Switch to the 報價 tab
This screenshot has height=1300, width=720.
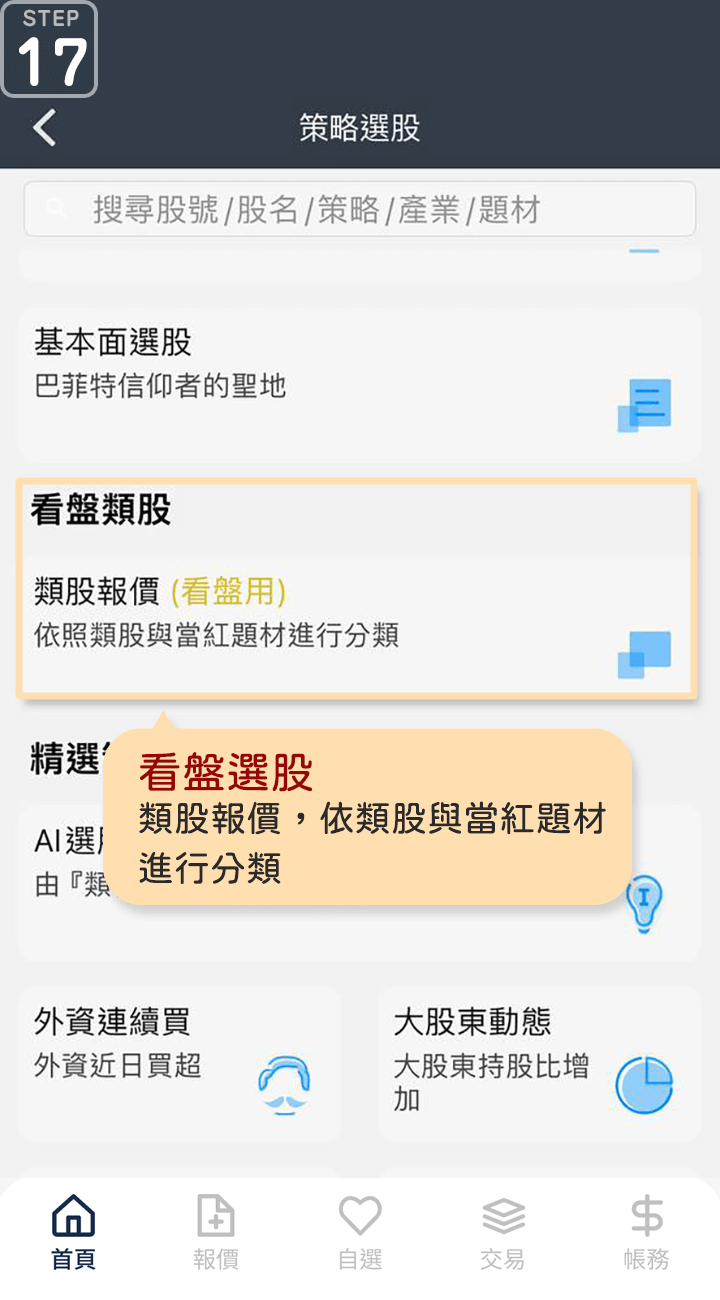pyautogui.click(x=216, y=1232)
